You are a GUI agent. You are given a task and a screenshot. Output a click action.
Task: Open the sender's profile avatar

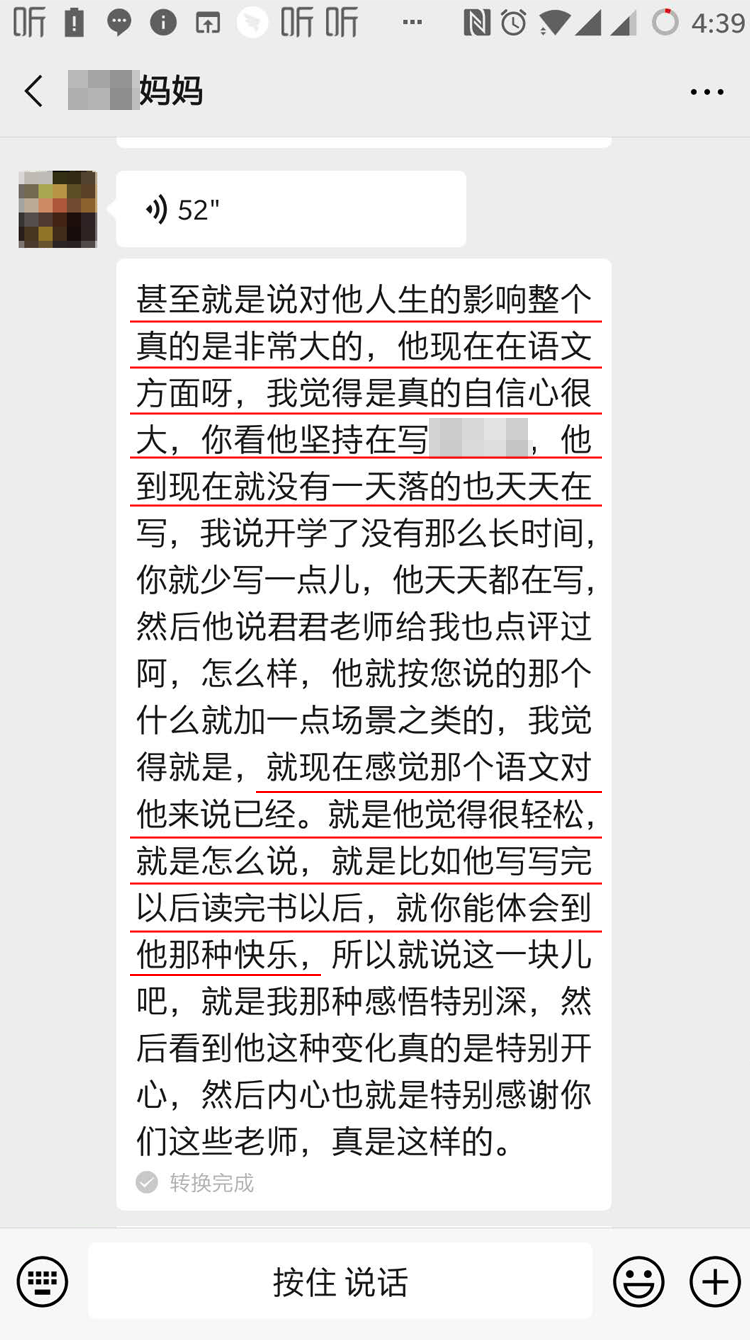(x=58, y=209)
